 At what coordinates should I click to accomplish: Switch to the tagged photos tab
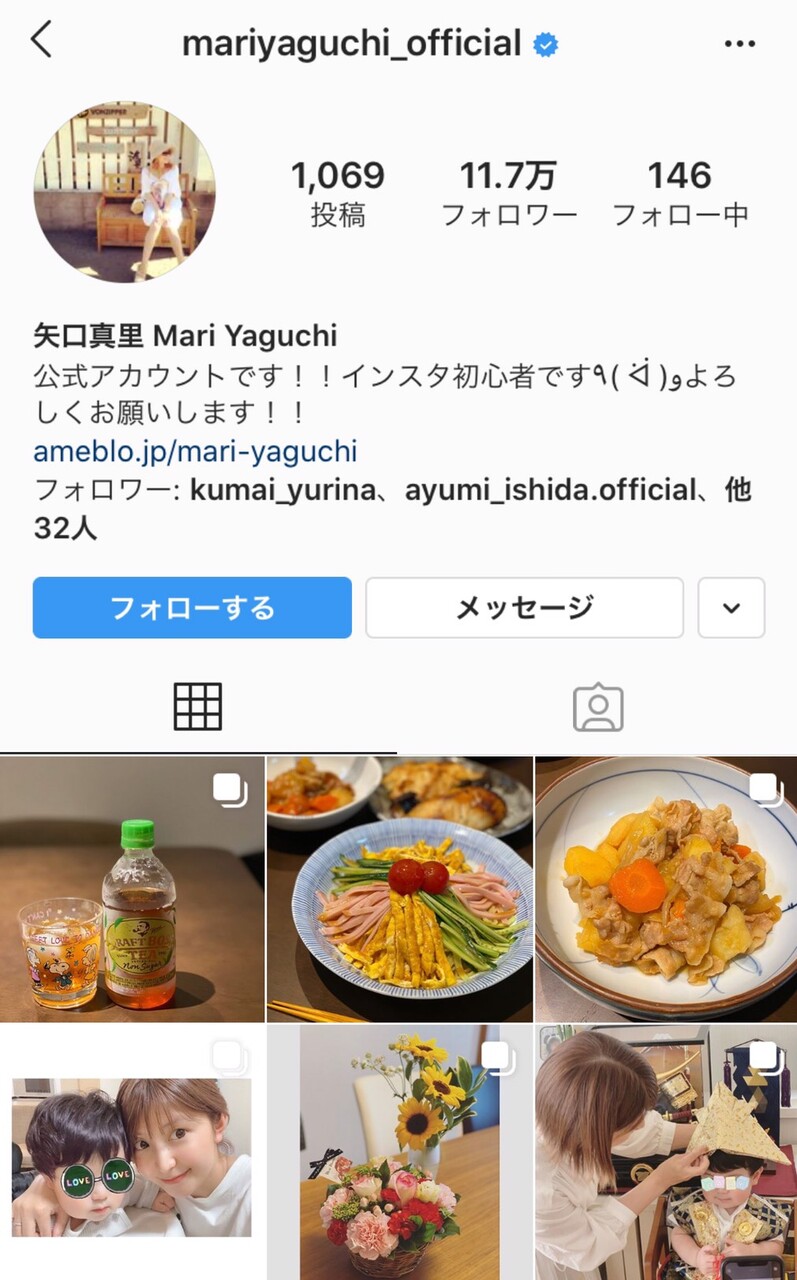598,707
